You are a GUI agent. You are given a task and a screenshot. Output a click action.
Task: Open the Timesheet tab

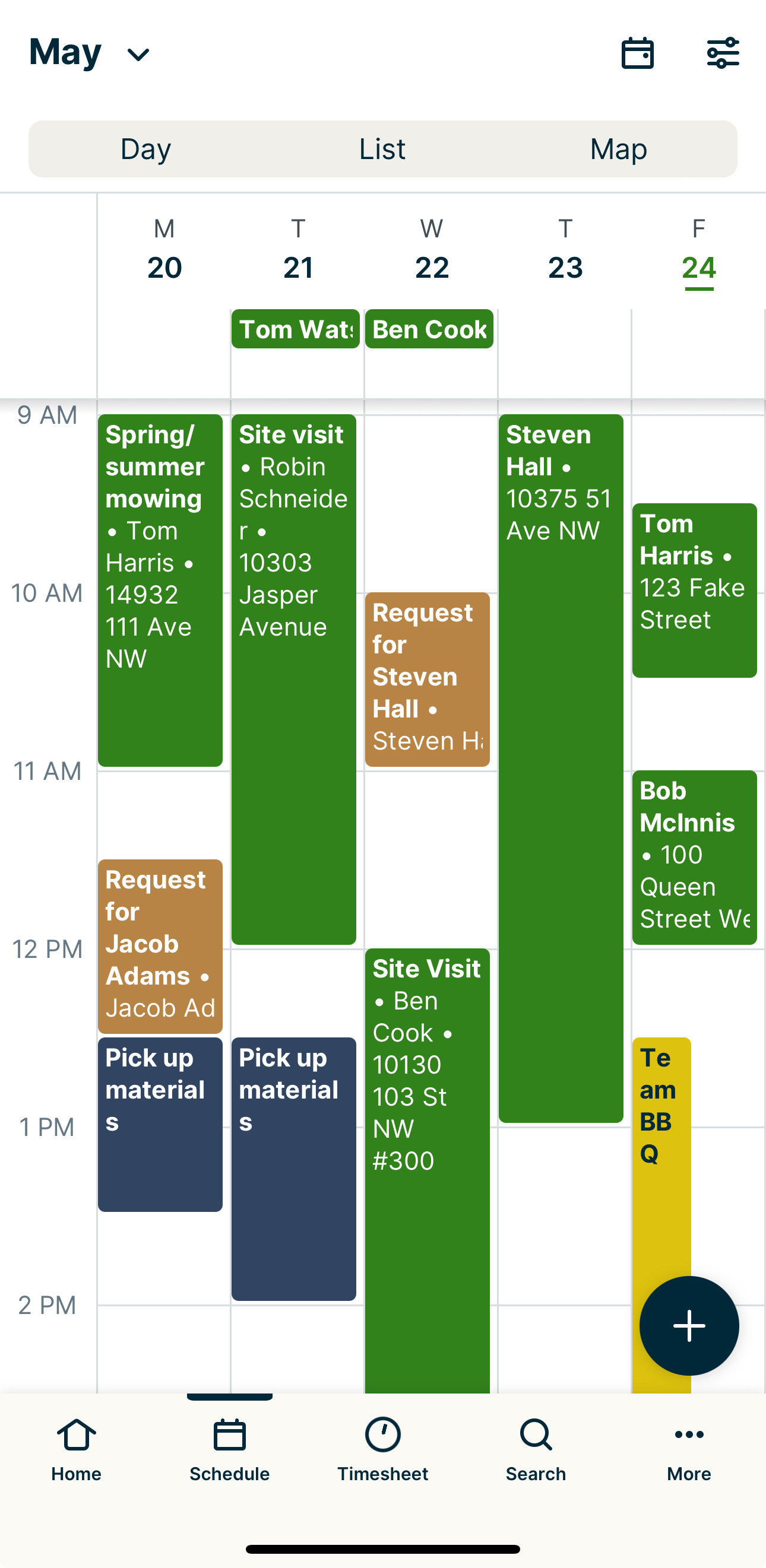(382, 1449)
